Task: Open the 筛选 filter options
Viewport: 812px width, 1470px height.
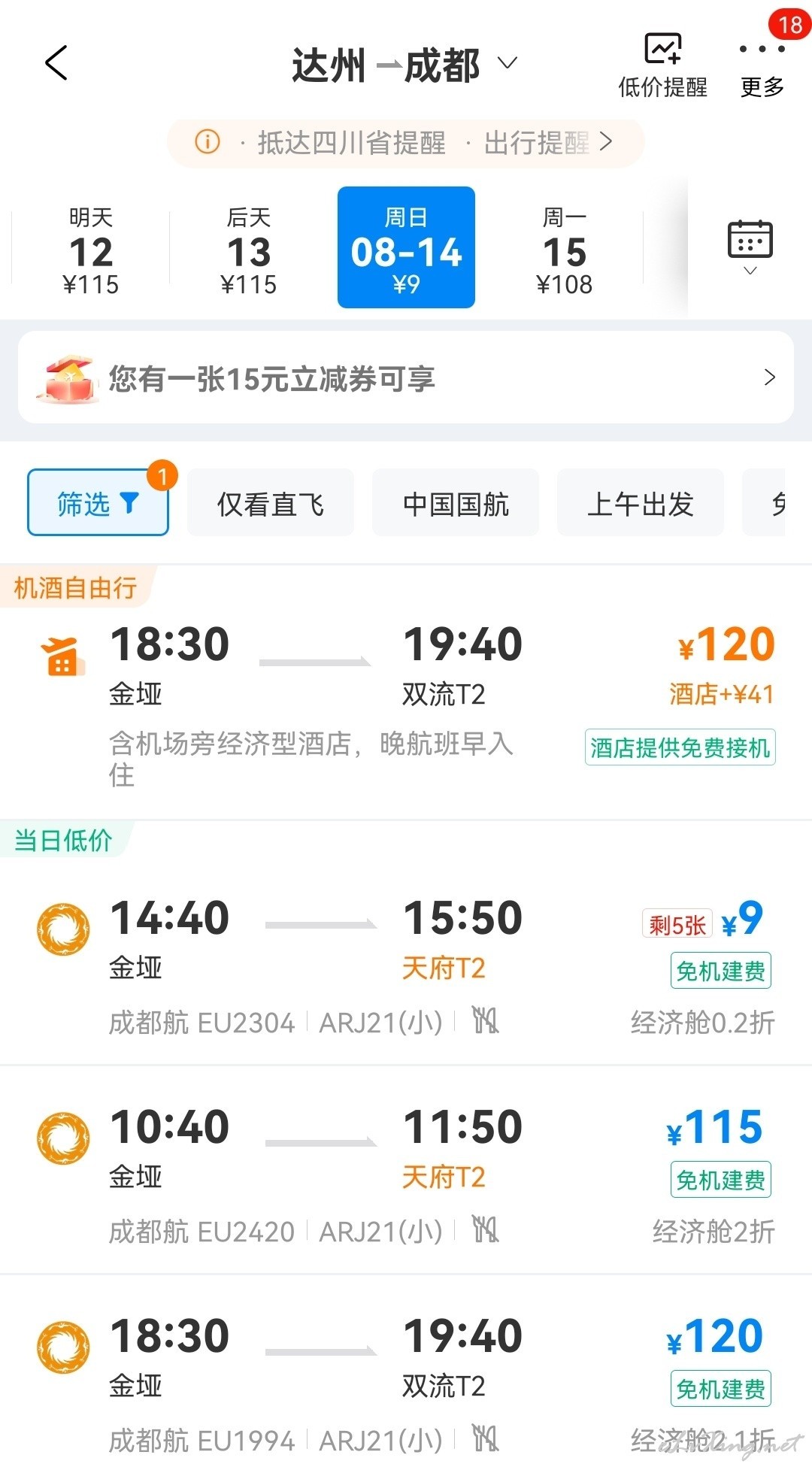Action: (98, 502)
